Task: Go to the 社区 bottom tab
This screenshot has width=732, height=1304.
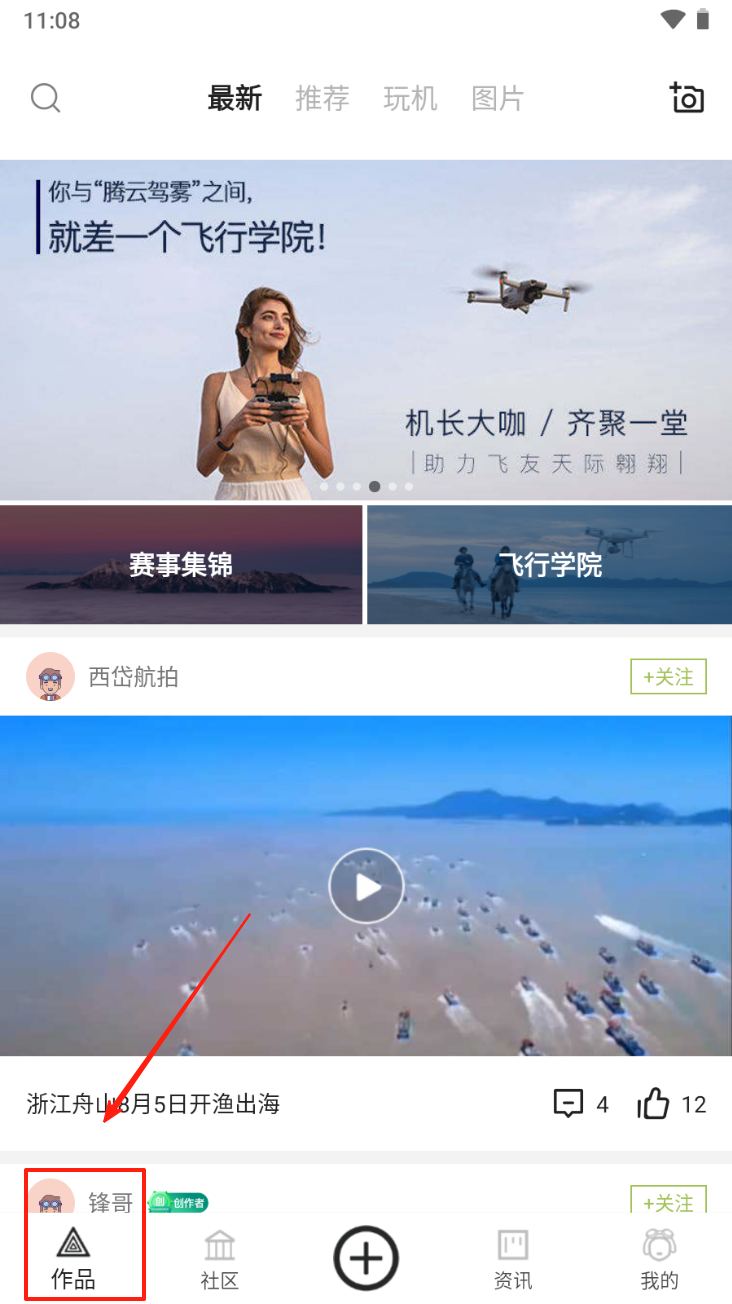Action: [219, 1258]
